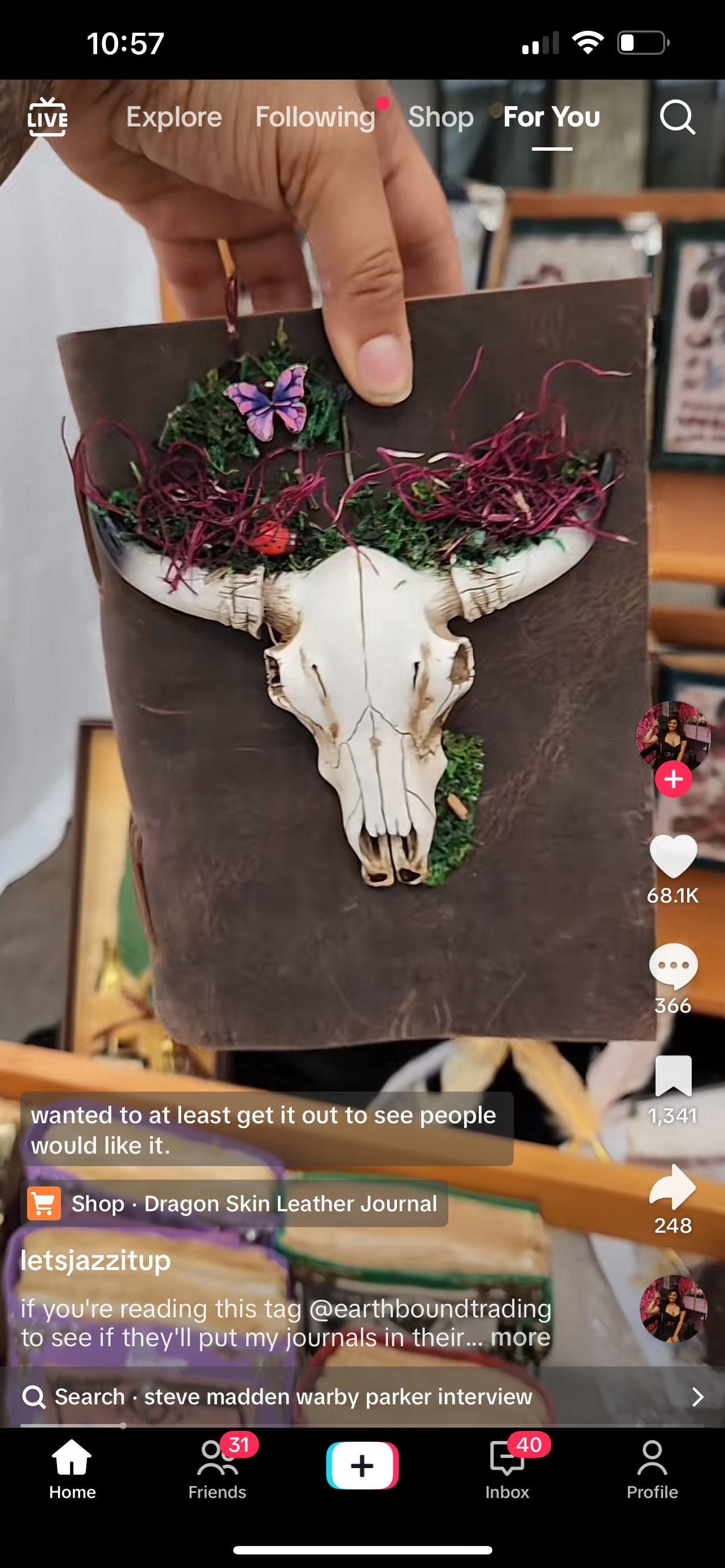Open the letsjazzitup username
The height and width of the screenshot is (1568, 725).
pyautogui.click(x=95, y=1260)
